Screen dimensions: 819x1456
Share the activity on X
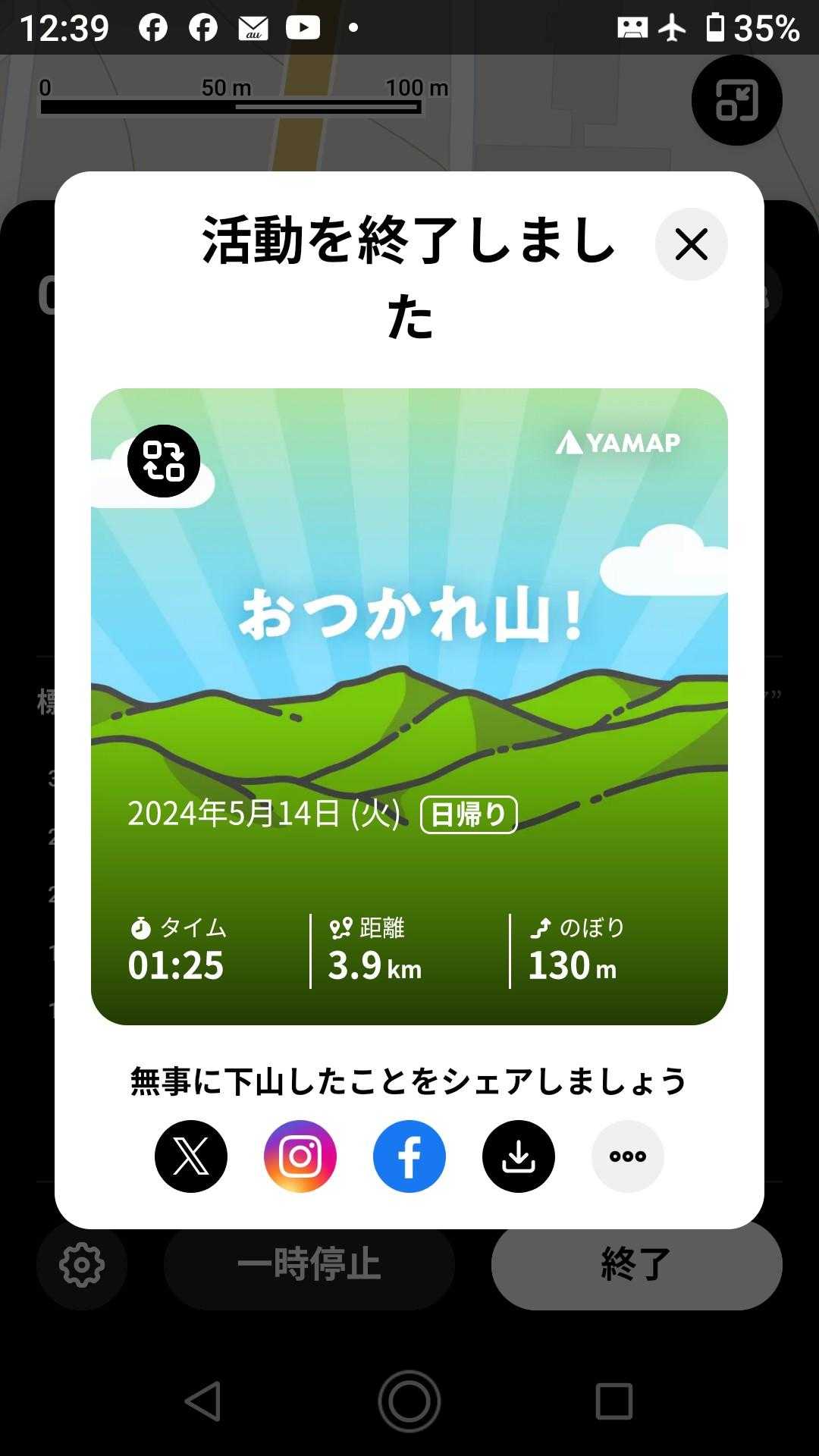[191, 1156]
